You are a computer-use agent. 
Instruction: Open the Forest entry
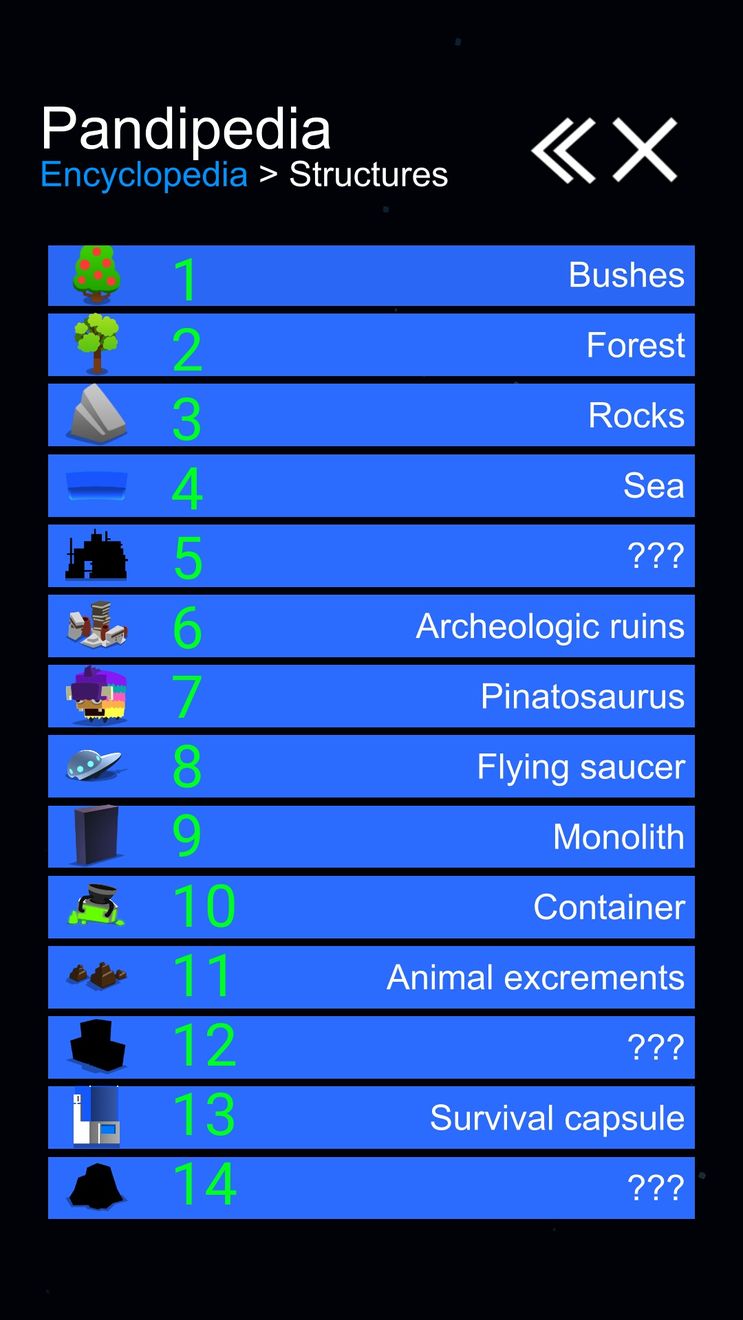(x=371, y=346)
